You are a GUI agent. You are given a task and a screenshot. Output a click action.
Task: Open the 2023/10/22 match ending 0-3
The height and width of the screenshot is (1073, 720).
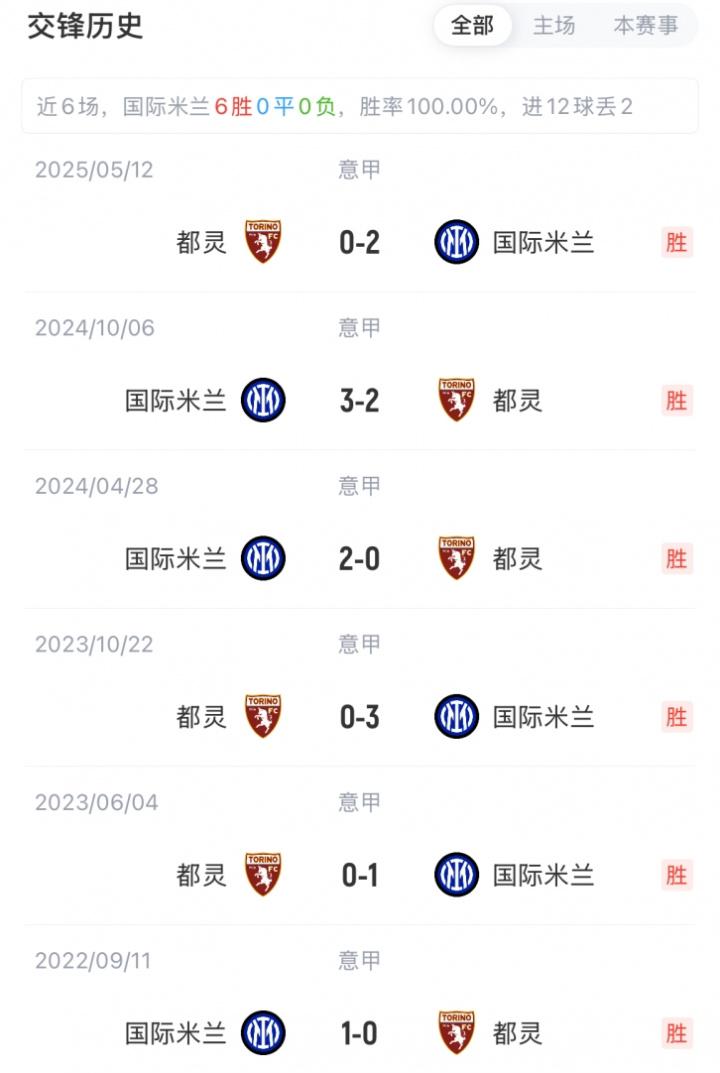coord(360,716)
